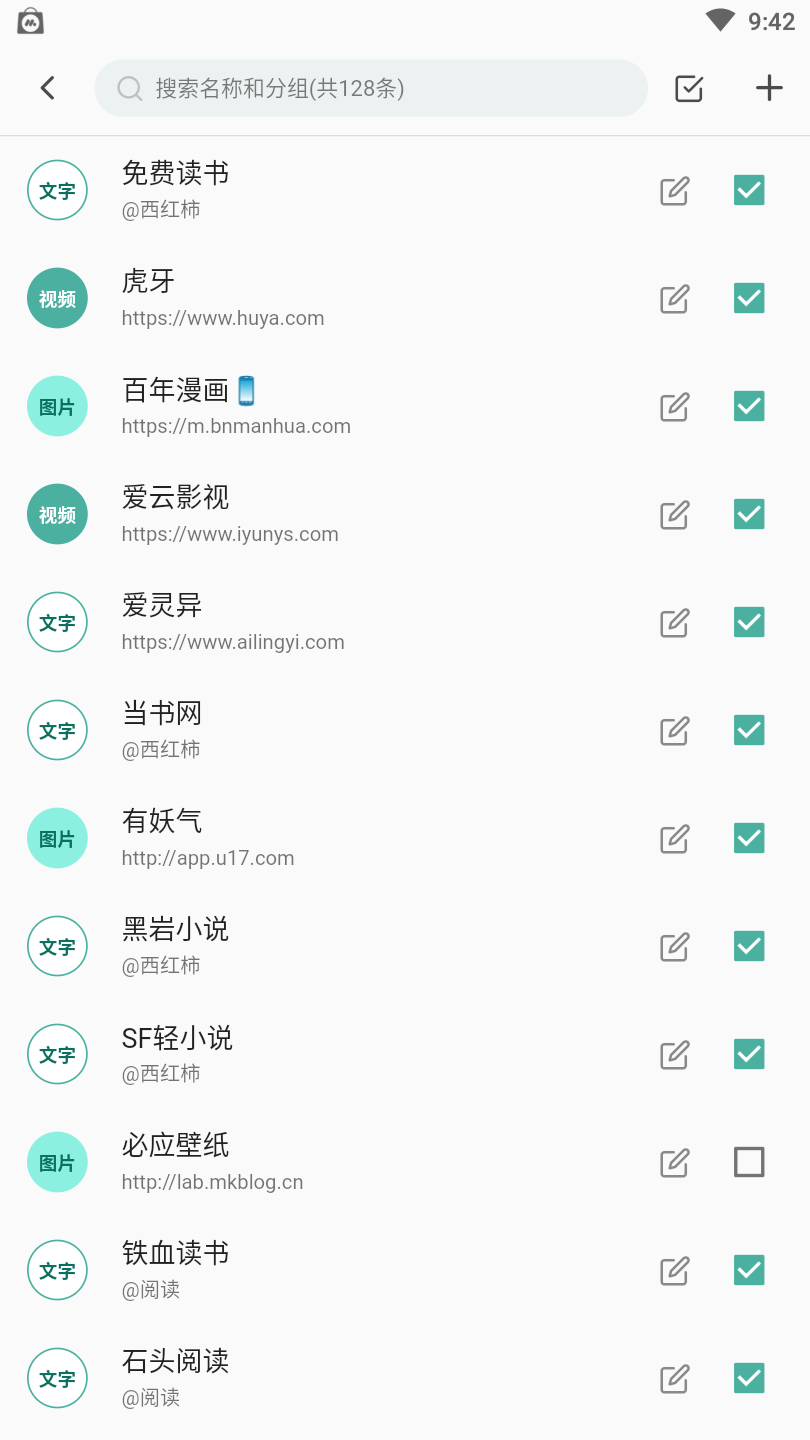Deselect the 免费读书 checkbox
The image size is (810, 1440).
[749, 190]
